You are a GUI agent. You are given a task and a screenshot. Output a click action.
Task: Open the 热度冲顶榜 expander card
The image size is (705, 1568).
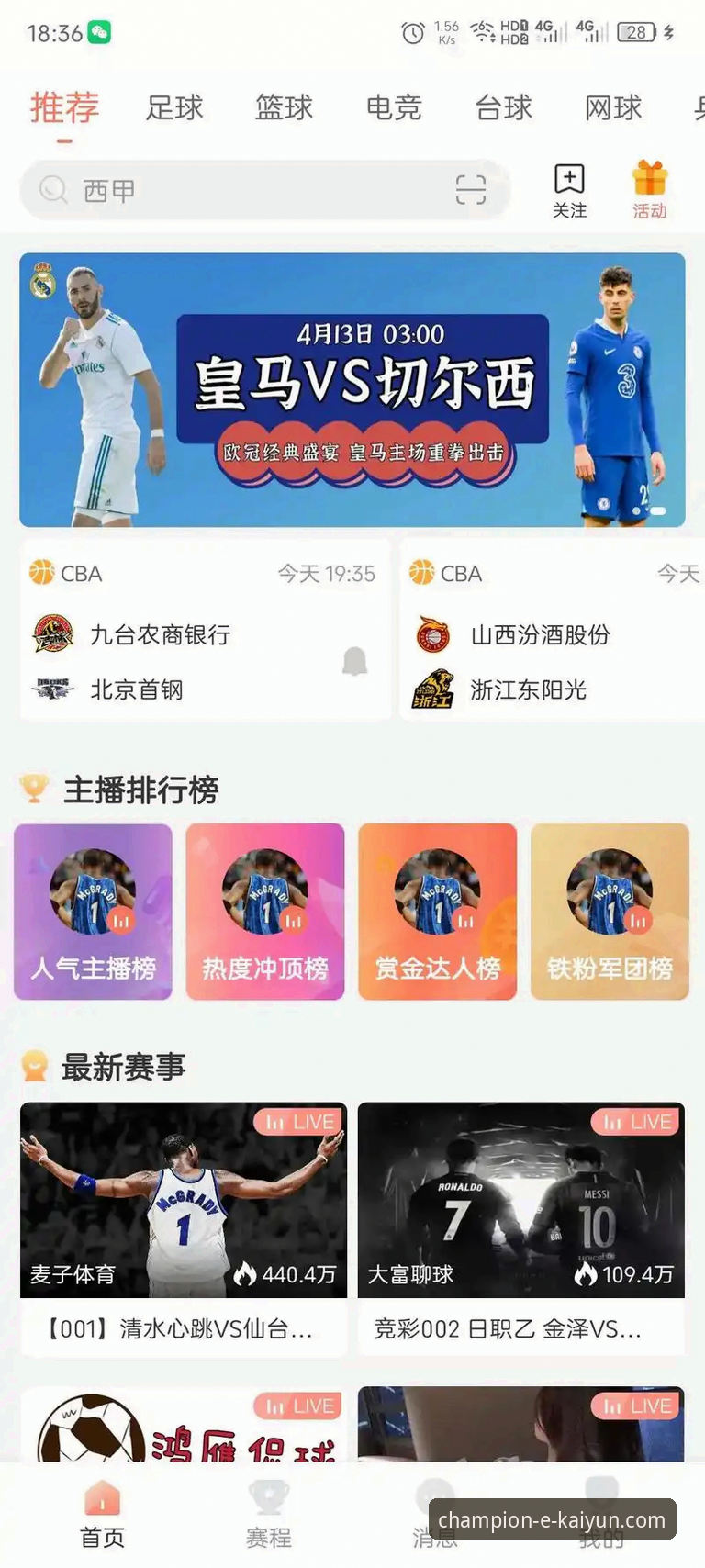[264, 911]
